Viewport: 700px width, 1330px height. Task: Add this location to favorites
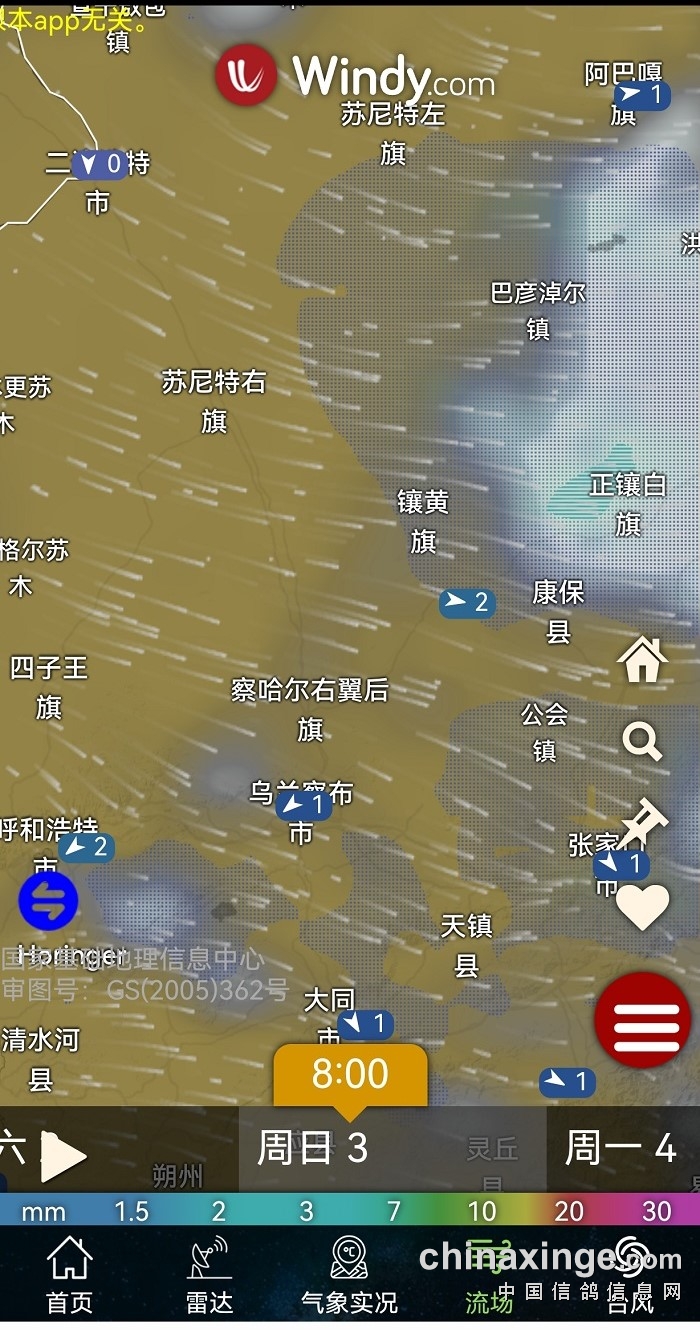(642, 906)
